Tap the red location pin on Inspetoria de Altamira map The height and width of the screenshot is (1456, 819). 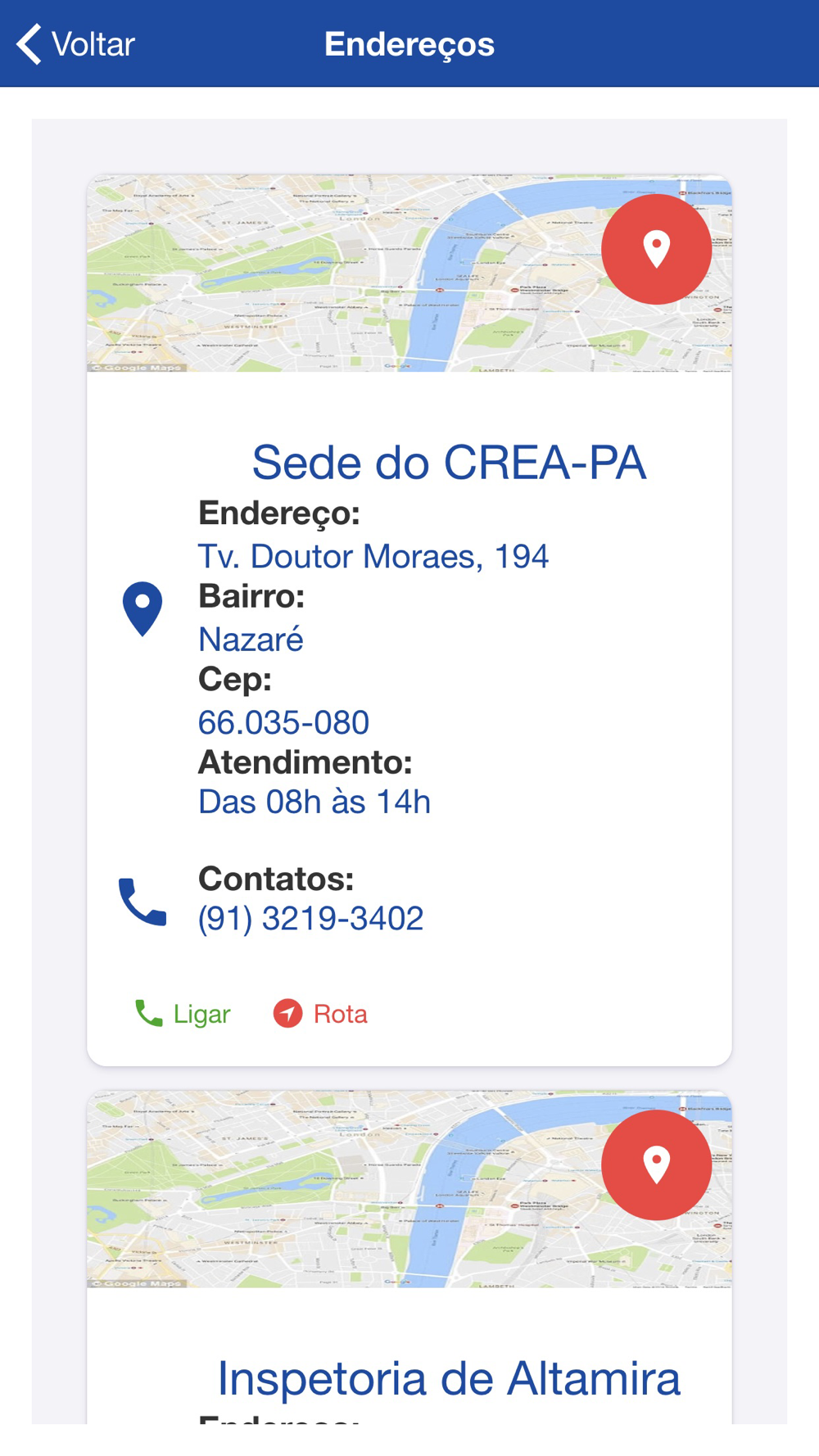656,1164
